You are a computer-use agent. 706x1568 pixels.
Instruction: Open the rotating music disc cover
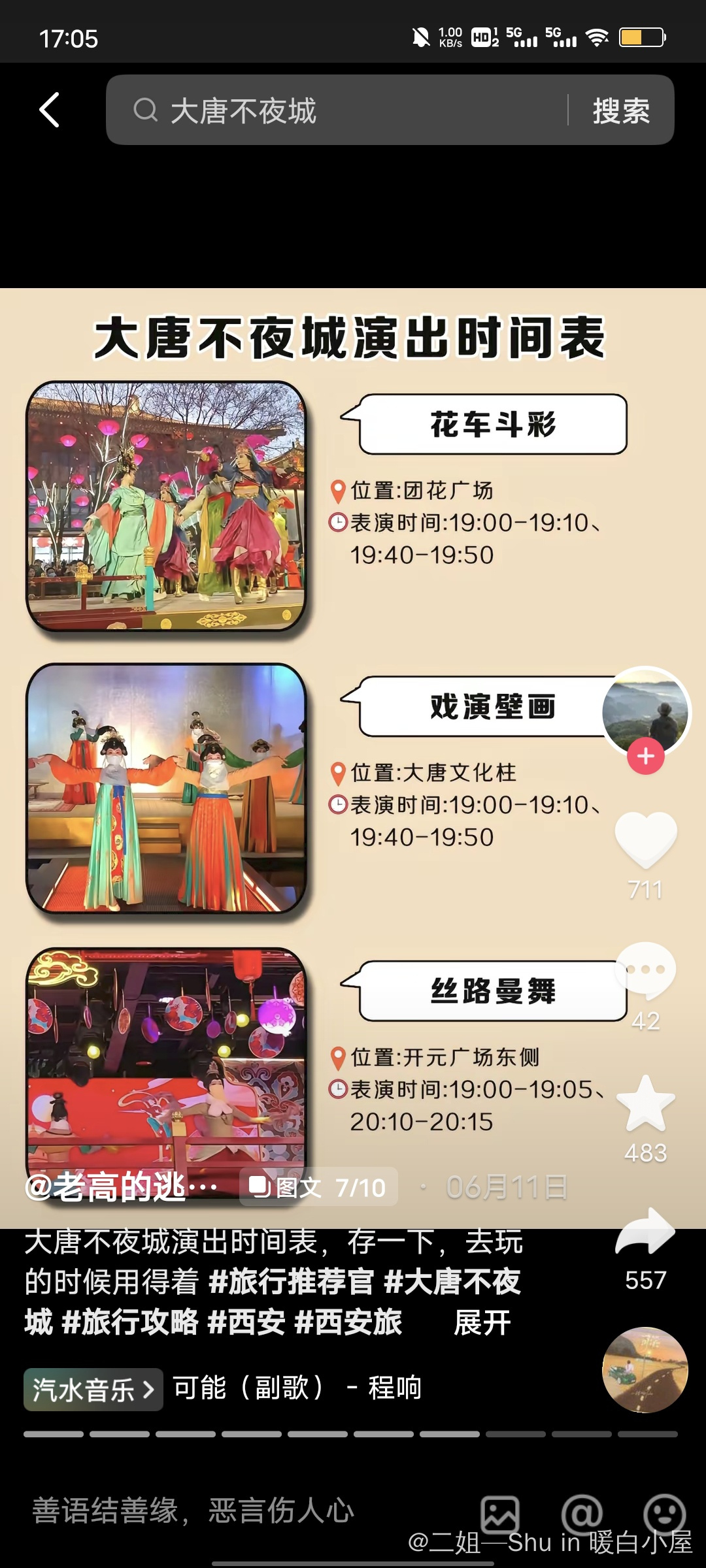(x=645, y=1370)
